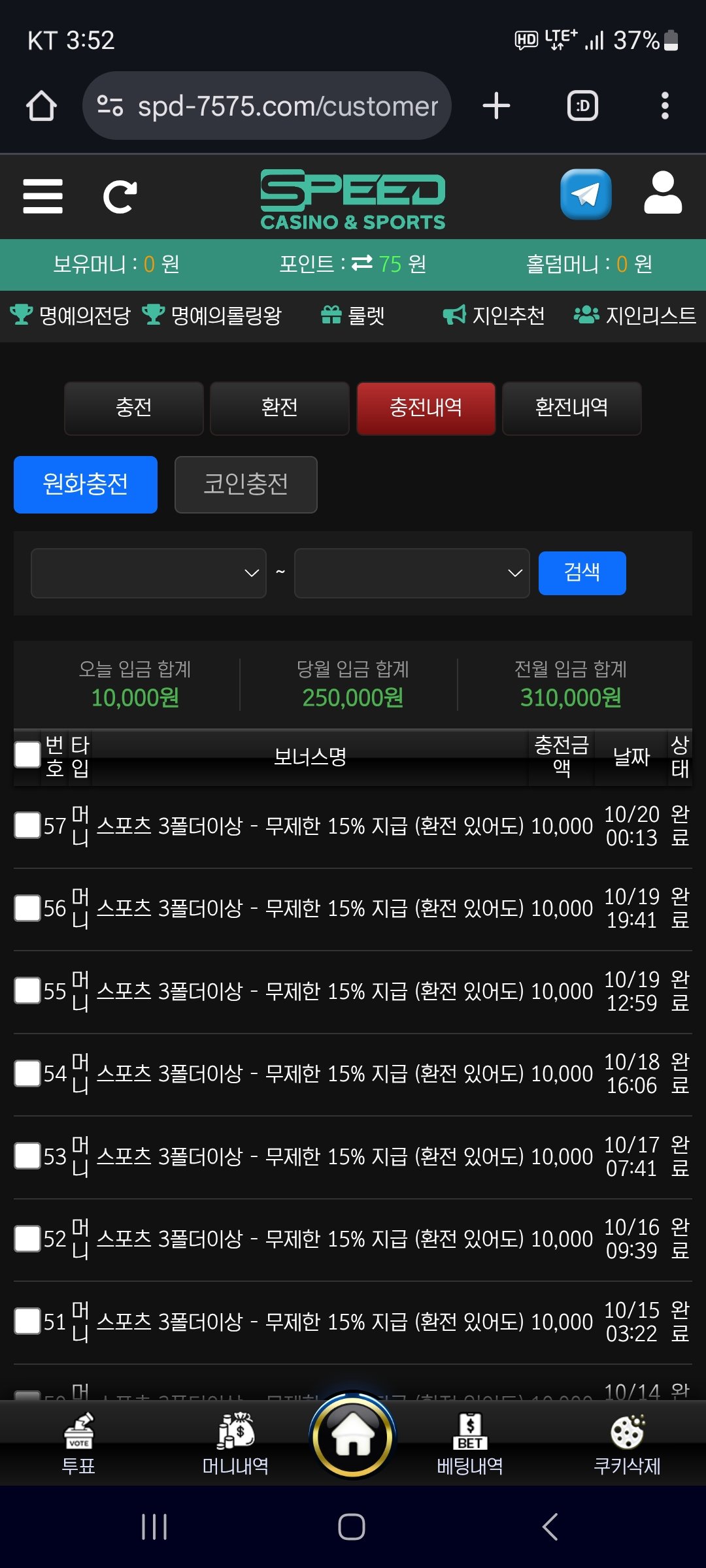Open the 충전 tab
706x1568 pixels.
coord(134,408)
